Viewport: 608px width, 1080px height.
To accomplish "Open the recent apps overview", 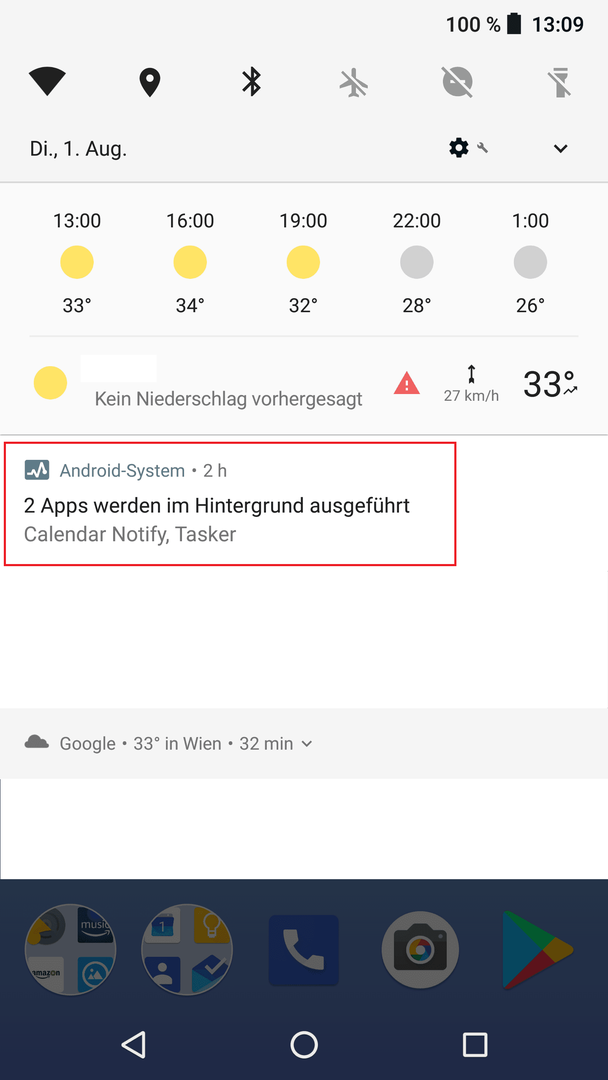I will (x=475, y=1045).
